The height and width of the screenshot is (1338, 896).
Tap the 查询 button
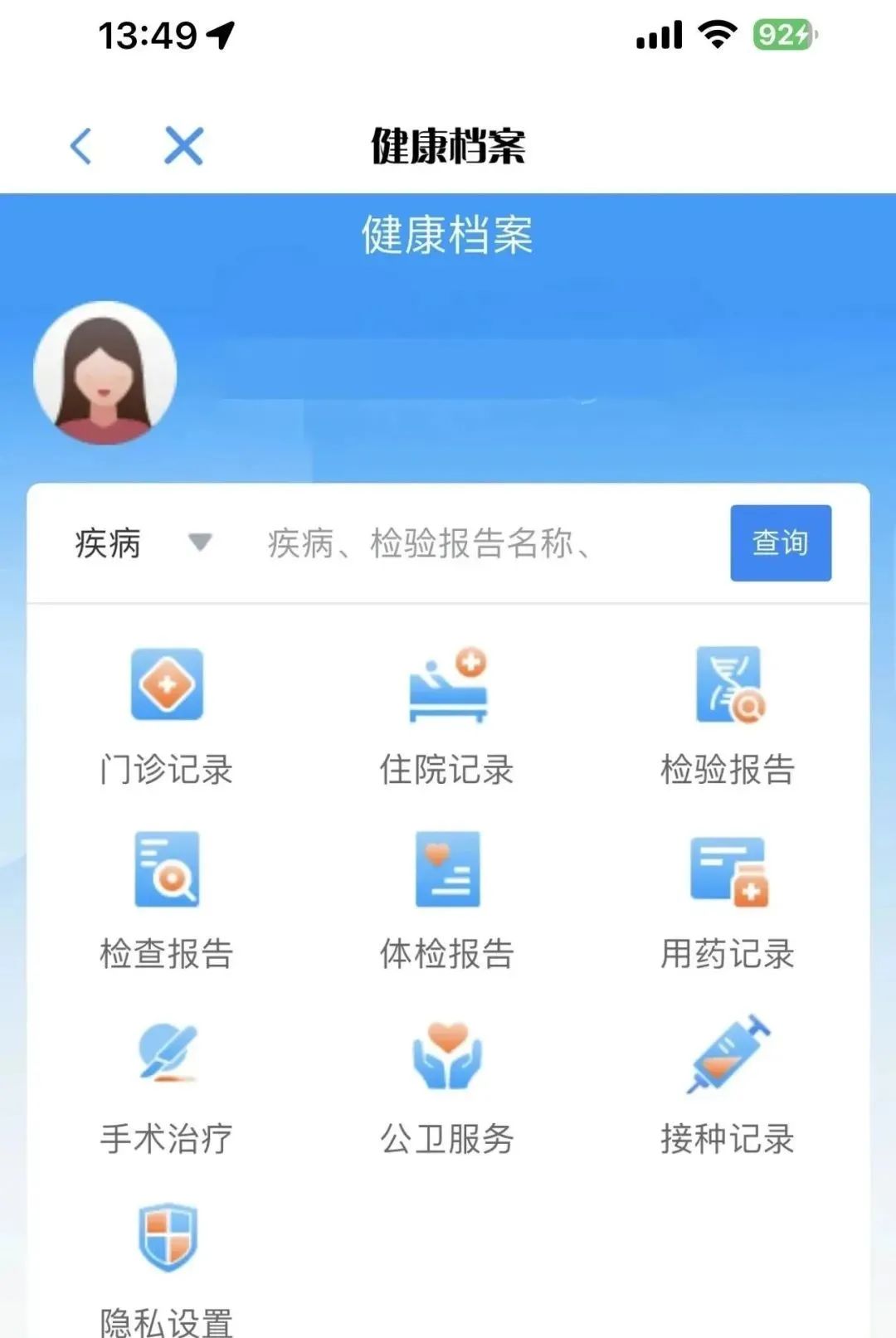pos(780,543)
